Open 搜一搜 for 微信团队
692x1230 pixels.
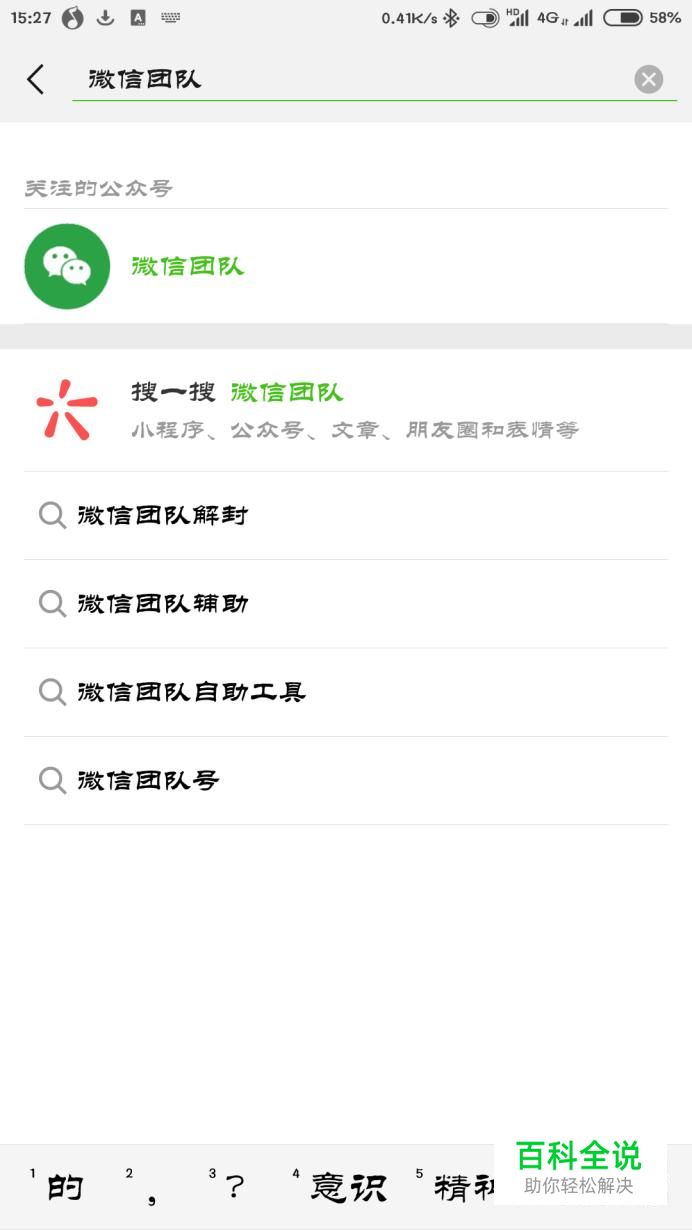(346, 410)
